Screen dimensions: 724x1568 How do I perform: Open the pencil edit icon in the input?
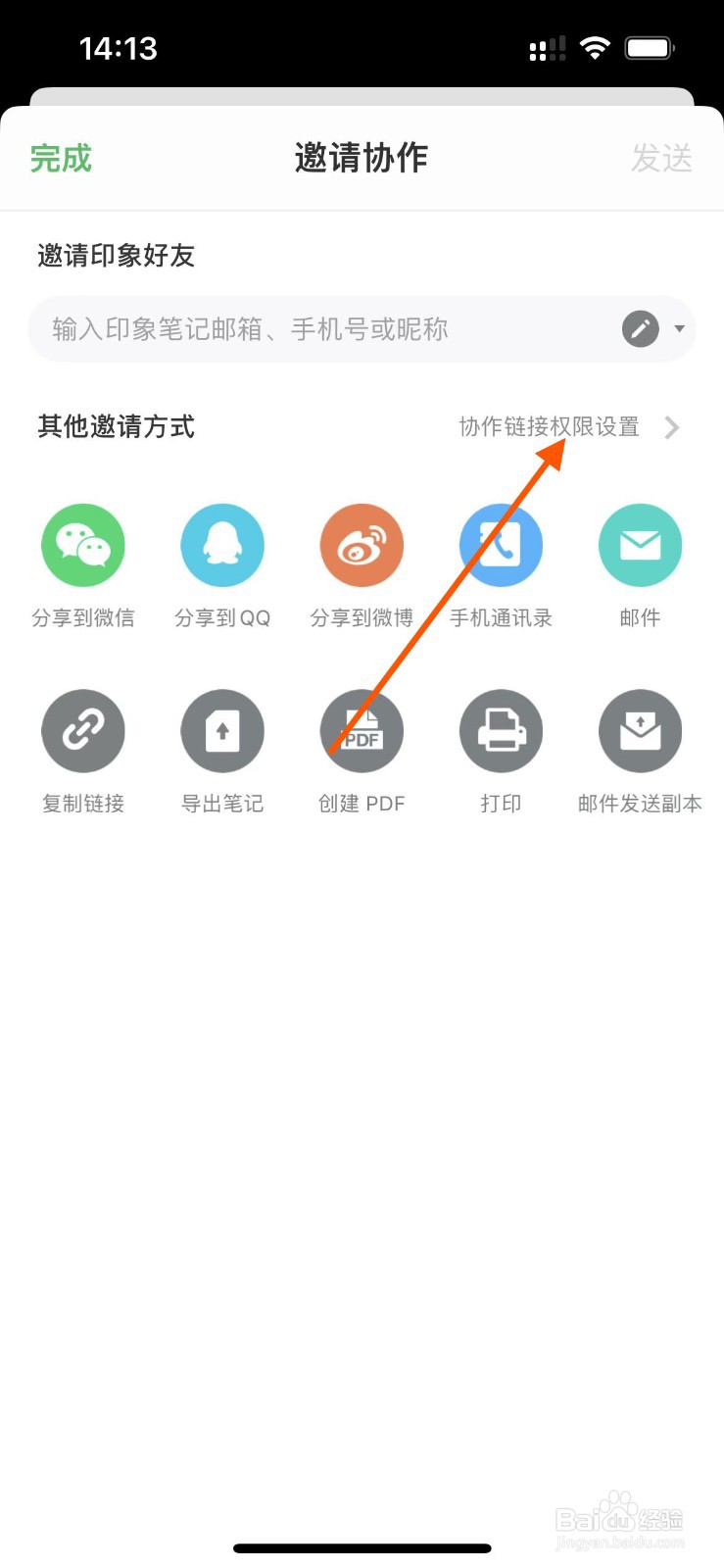click(x=641, y=329)
